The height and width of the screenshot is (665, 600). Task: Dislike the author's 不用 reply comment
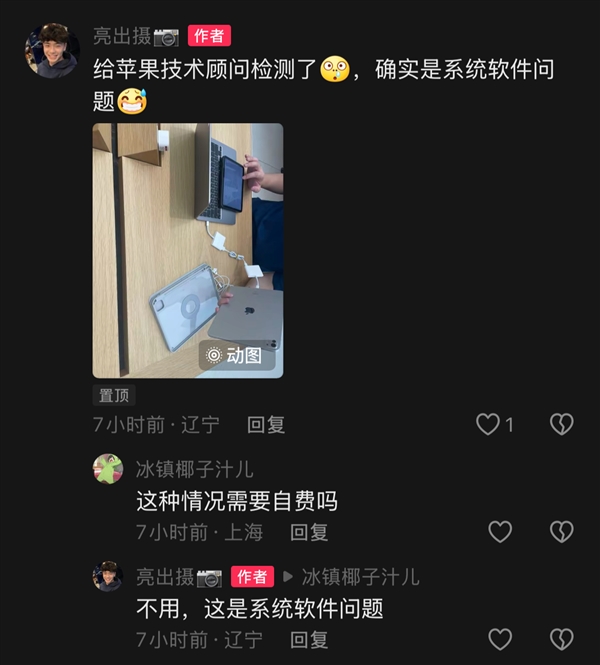click(562, 639)
